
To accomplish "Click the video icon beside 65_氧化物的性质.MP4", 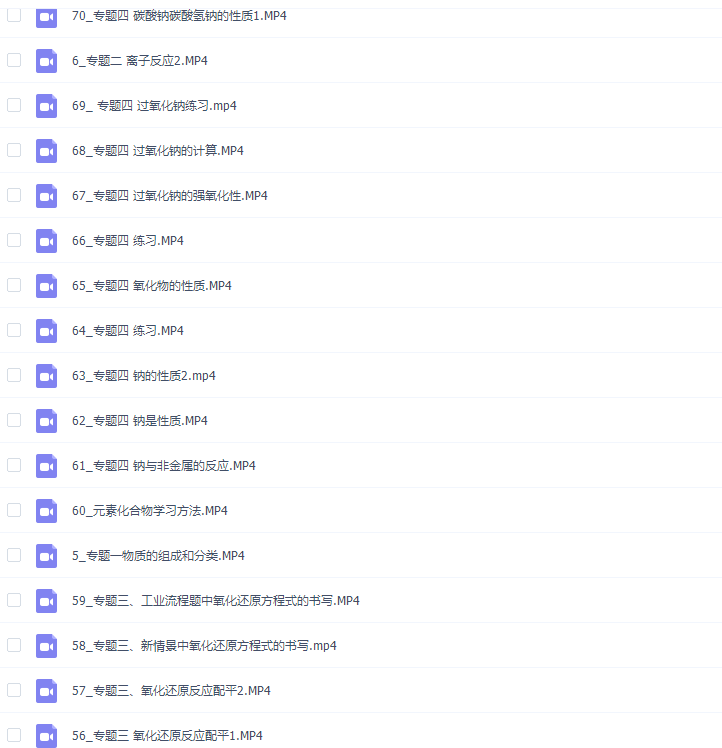I will pyautogui.click(x=46, y=285).
